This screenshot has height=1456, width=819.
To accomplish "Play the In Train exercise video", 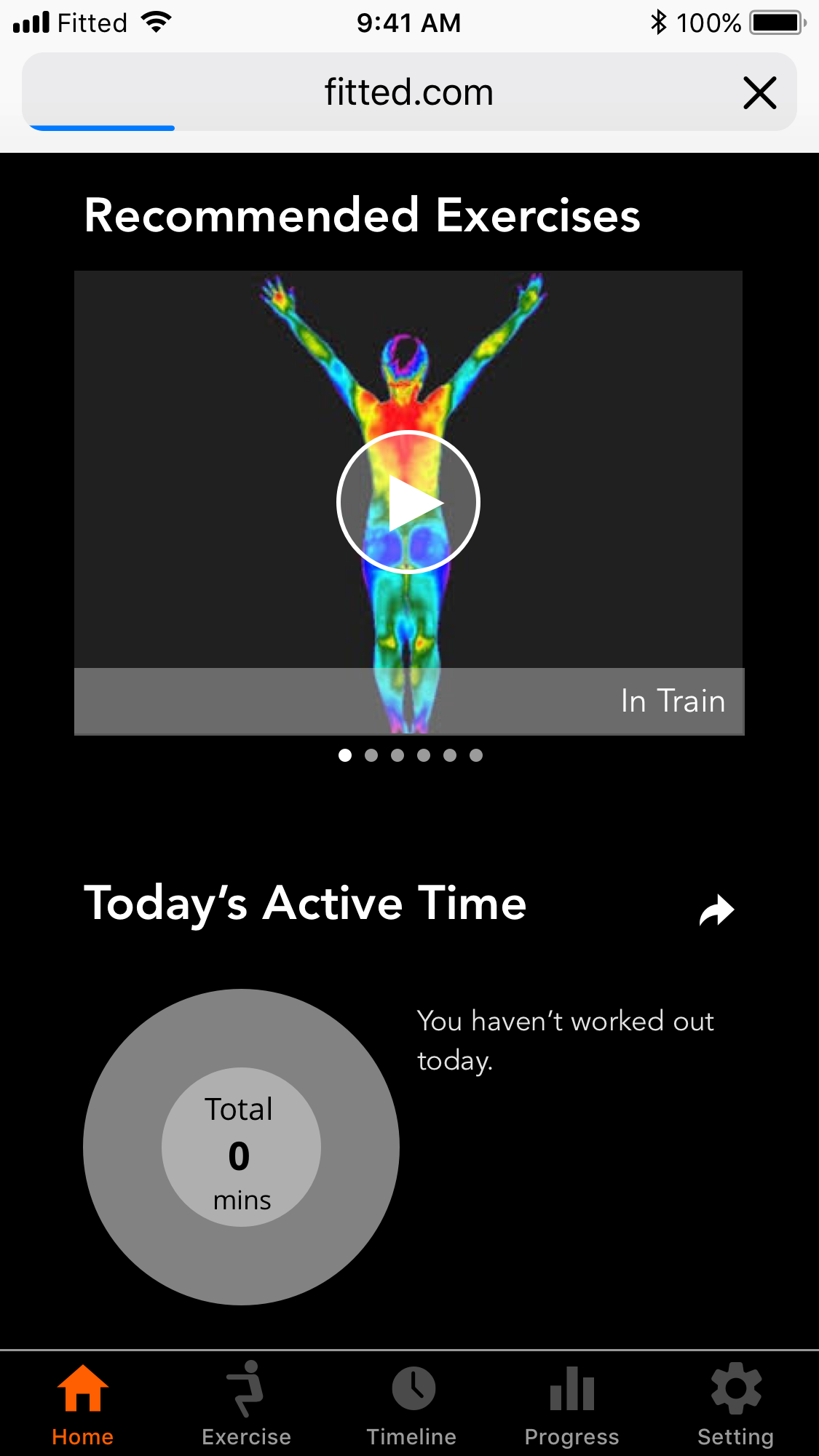I will click(408, 502).
